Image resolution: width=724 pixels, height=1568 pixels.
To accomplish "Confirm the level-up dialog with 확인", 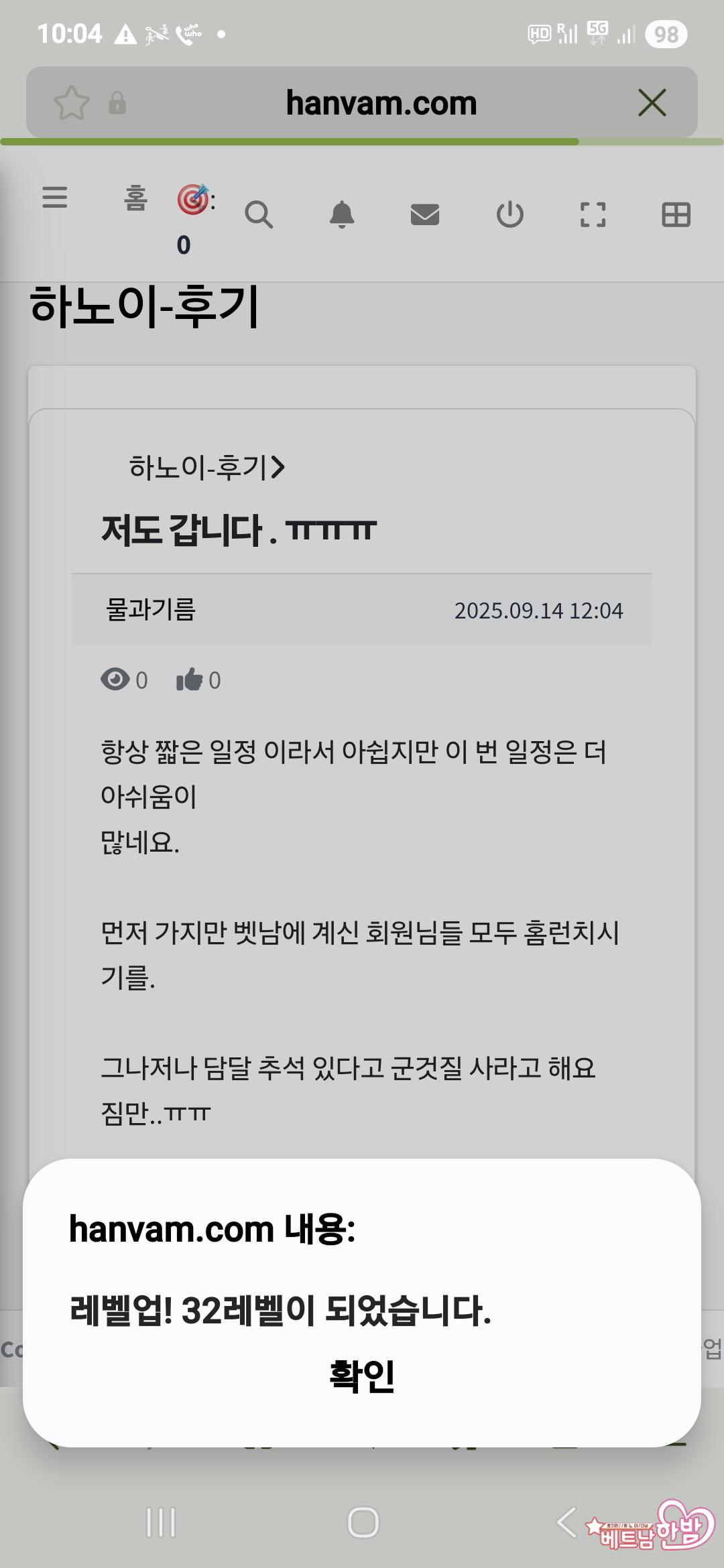I will [x=362, y=1376].
